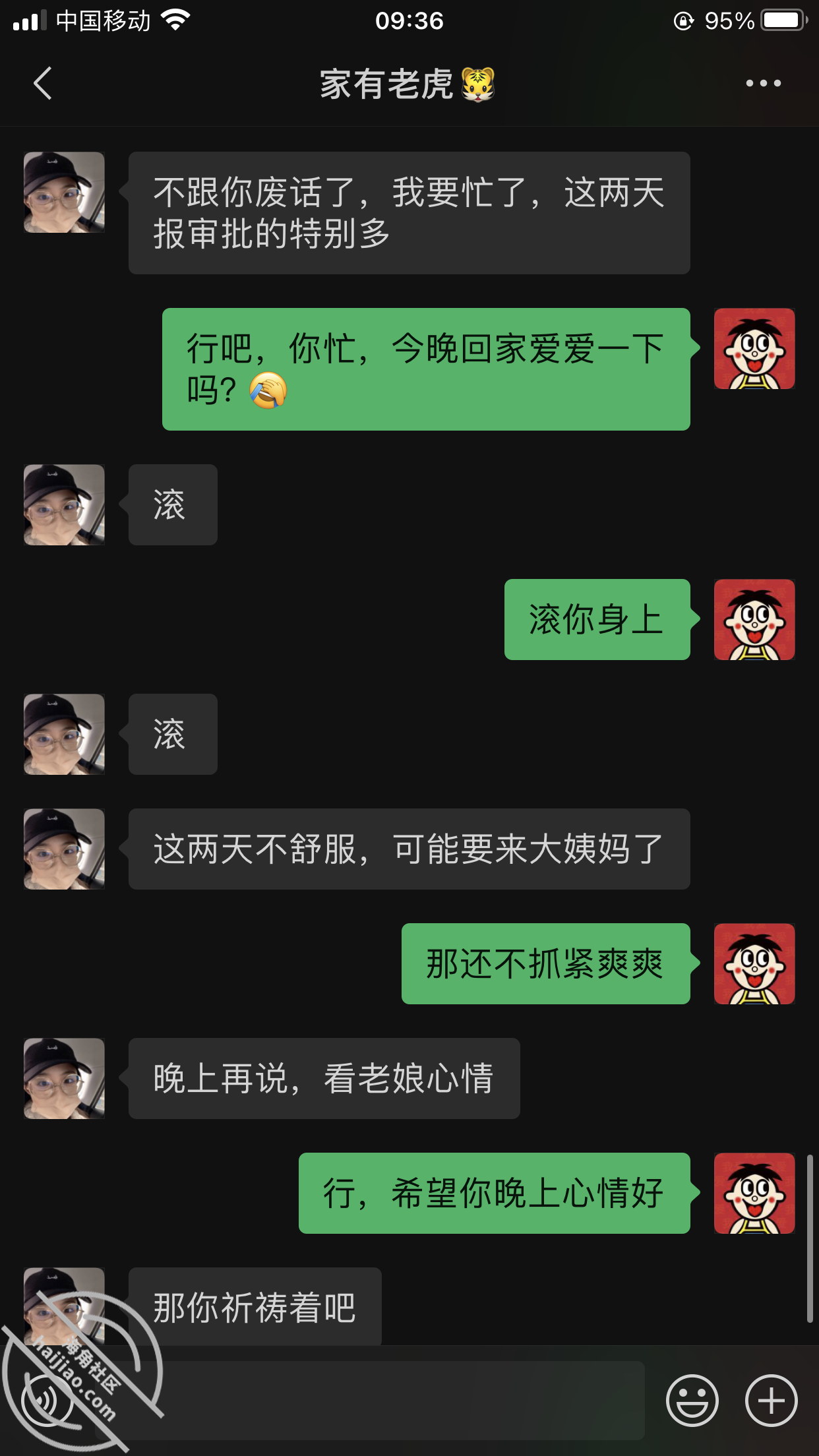
Task: Switch to voice message input
Action: (47, 1401)
